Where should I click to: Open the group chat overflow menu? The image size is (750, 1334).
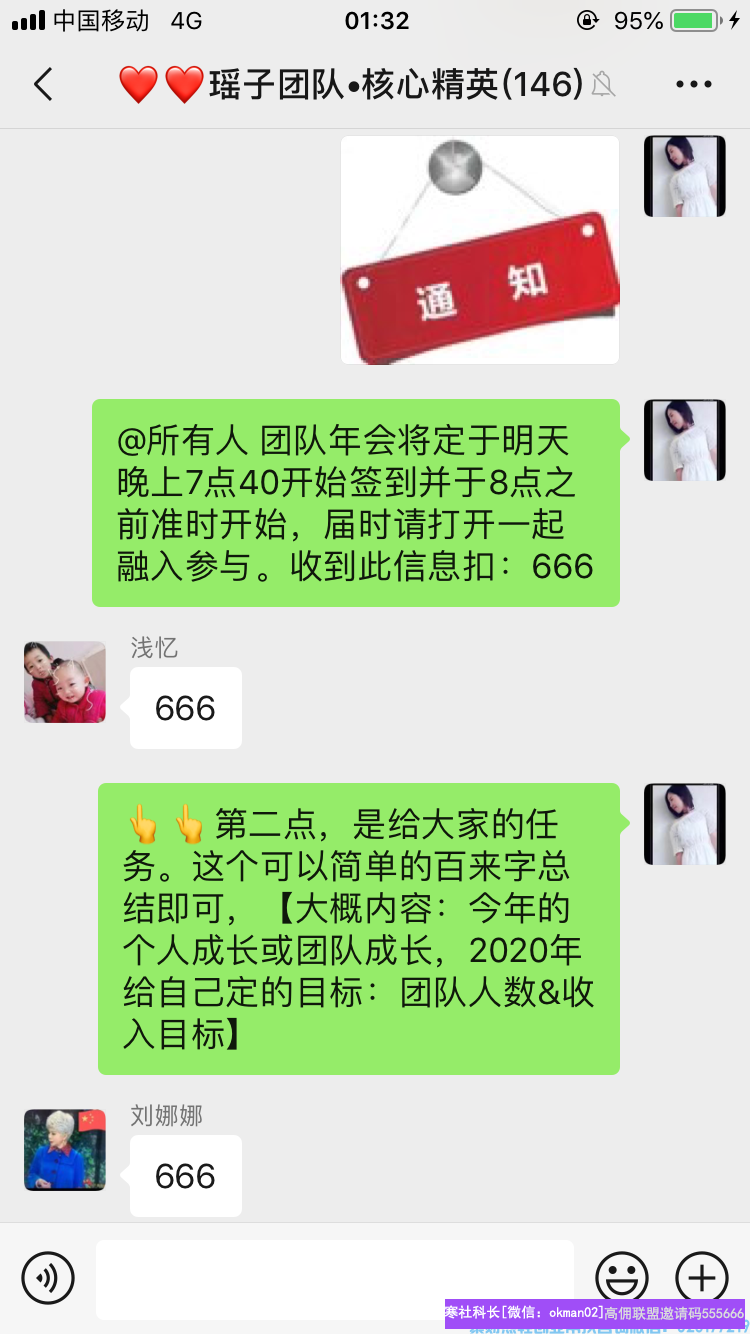click(x=693, y=85)
